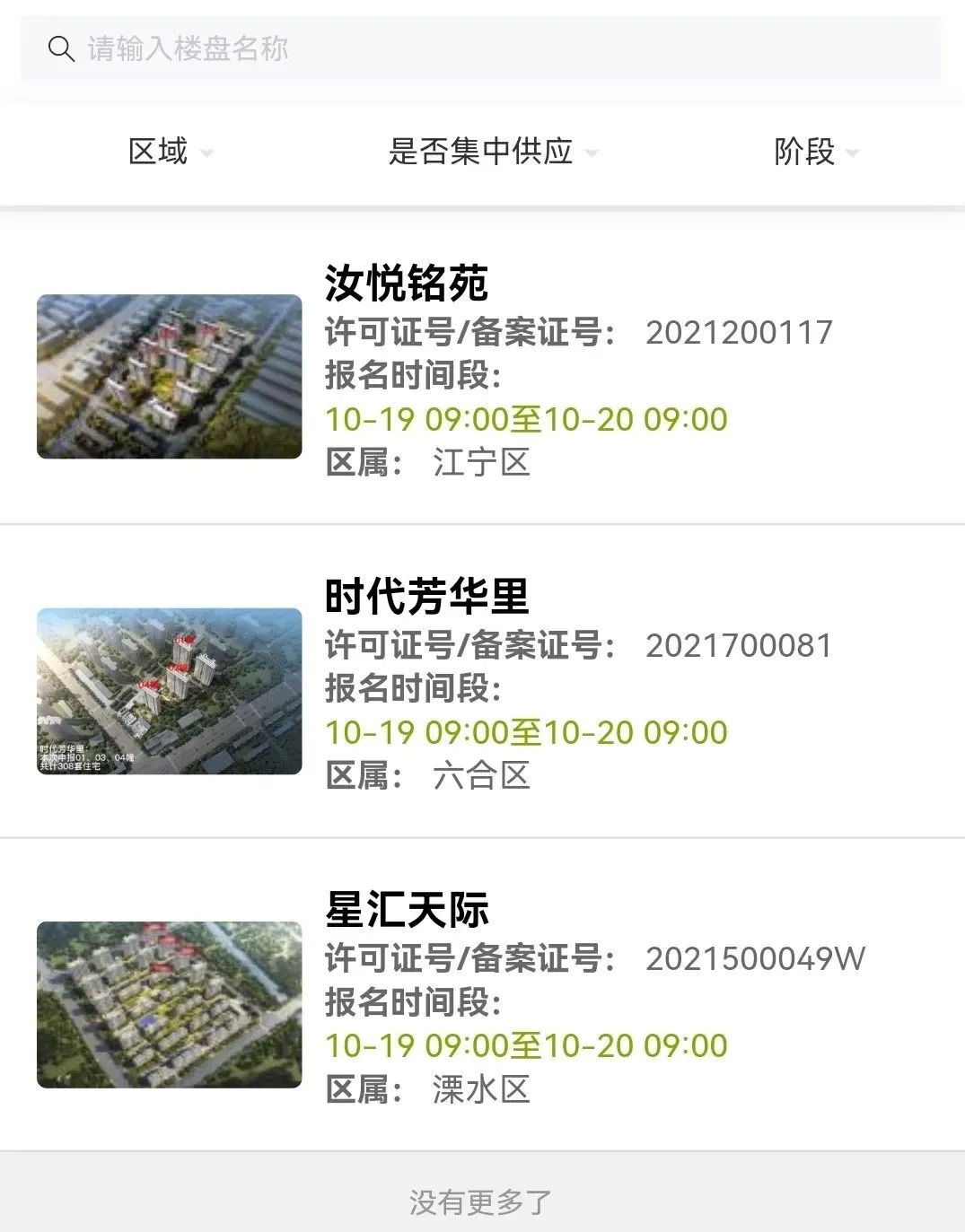Open the 是否集中供应 filter dropdown

coord(492,152)
